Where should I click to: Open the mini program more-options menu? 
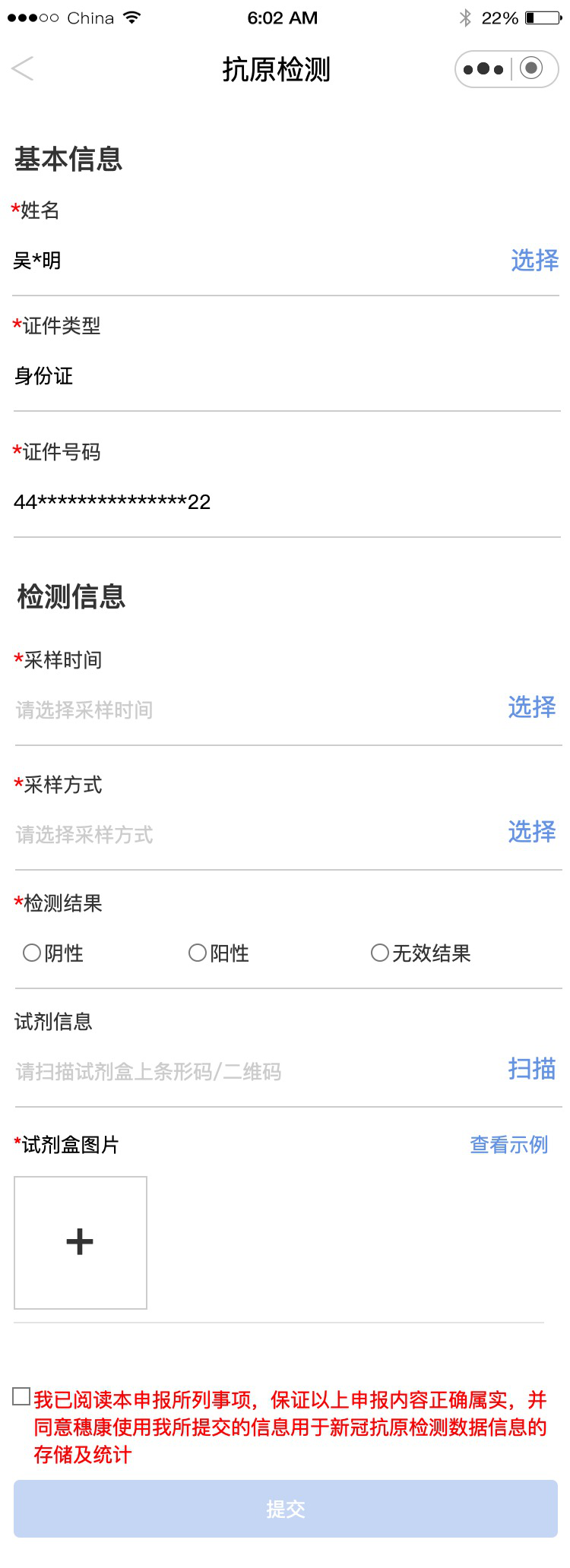pos(483,69)
